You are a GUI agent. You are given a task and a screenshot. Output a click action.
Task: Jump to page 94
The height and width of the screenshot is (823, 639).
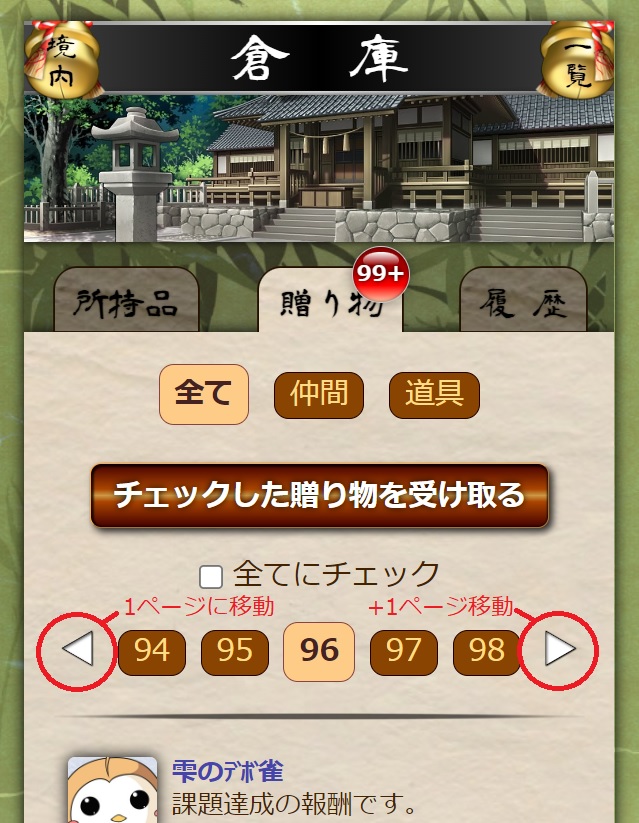click(x=151, y=652)
